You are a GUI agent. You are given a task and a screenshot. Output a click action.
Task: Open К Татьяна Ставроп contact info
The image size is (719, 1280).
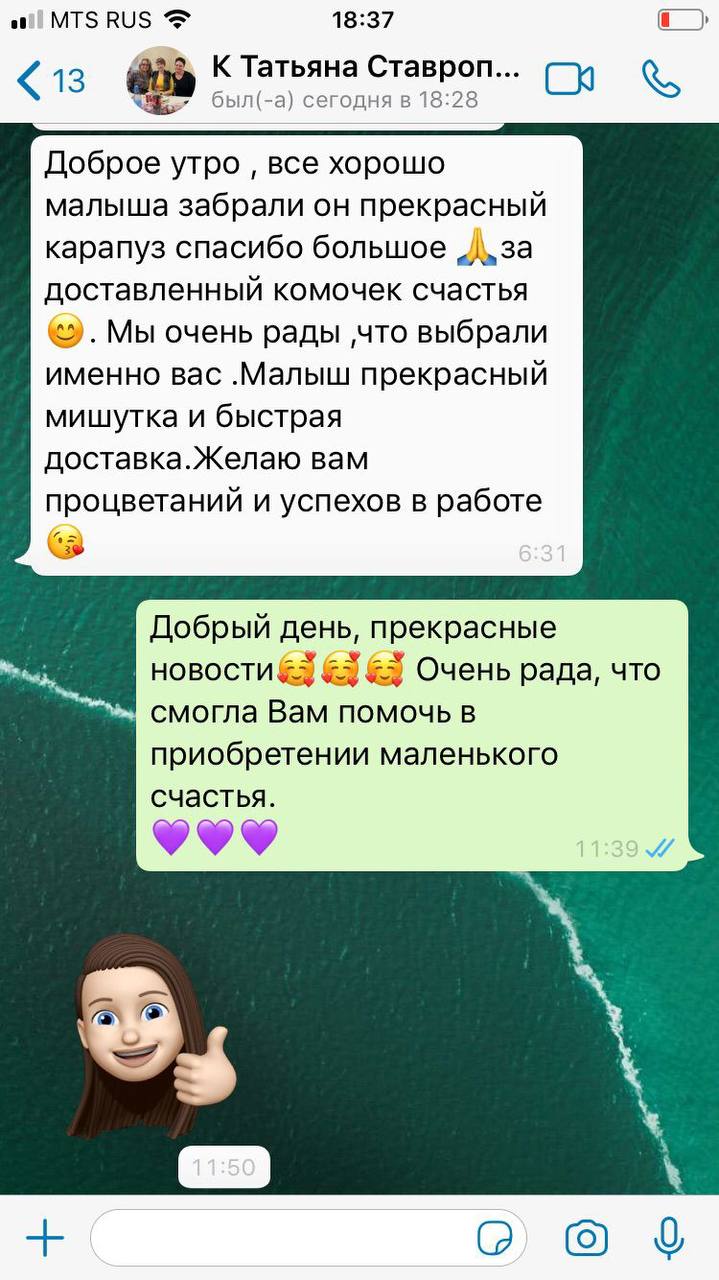[365, 80]
